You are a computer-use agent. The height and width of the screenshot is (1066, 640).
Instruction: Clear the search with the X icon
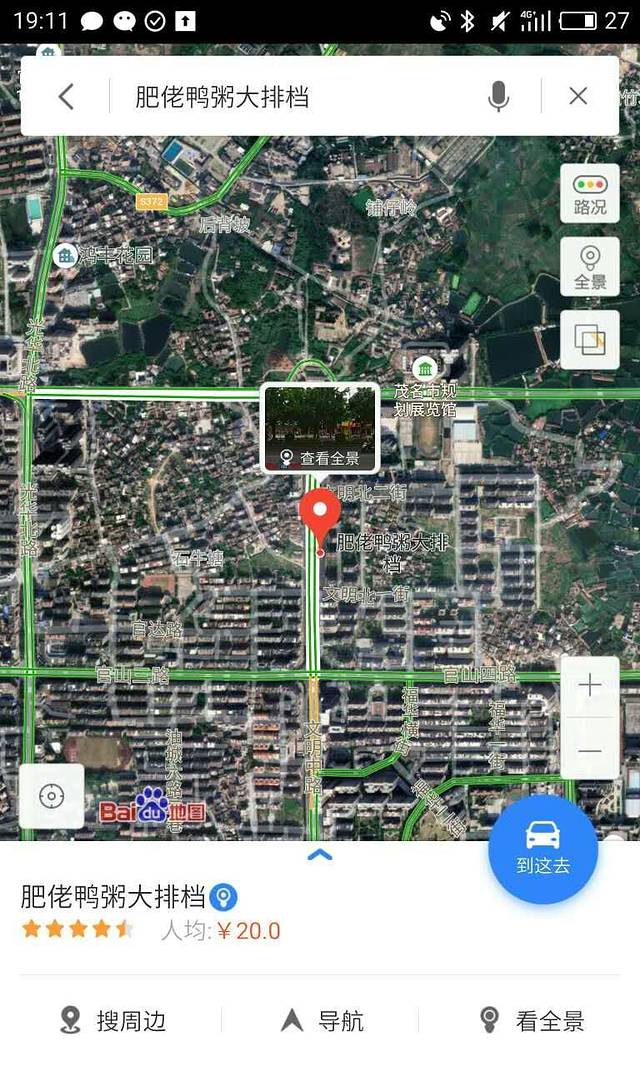pyautogui.click(x=578, y=96)
